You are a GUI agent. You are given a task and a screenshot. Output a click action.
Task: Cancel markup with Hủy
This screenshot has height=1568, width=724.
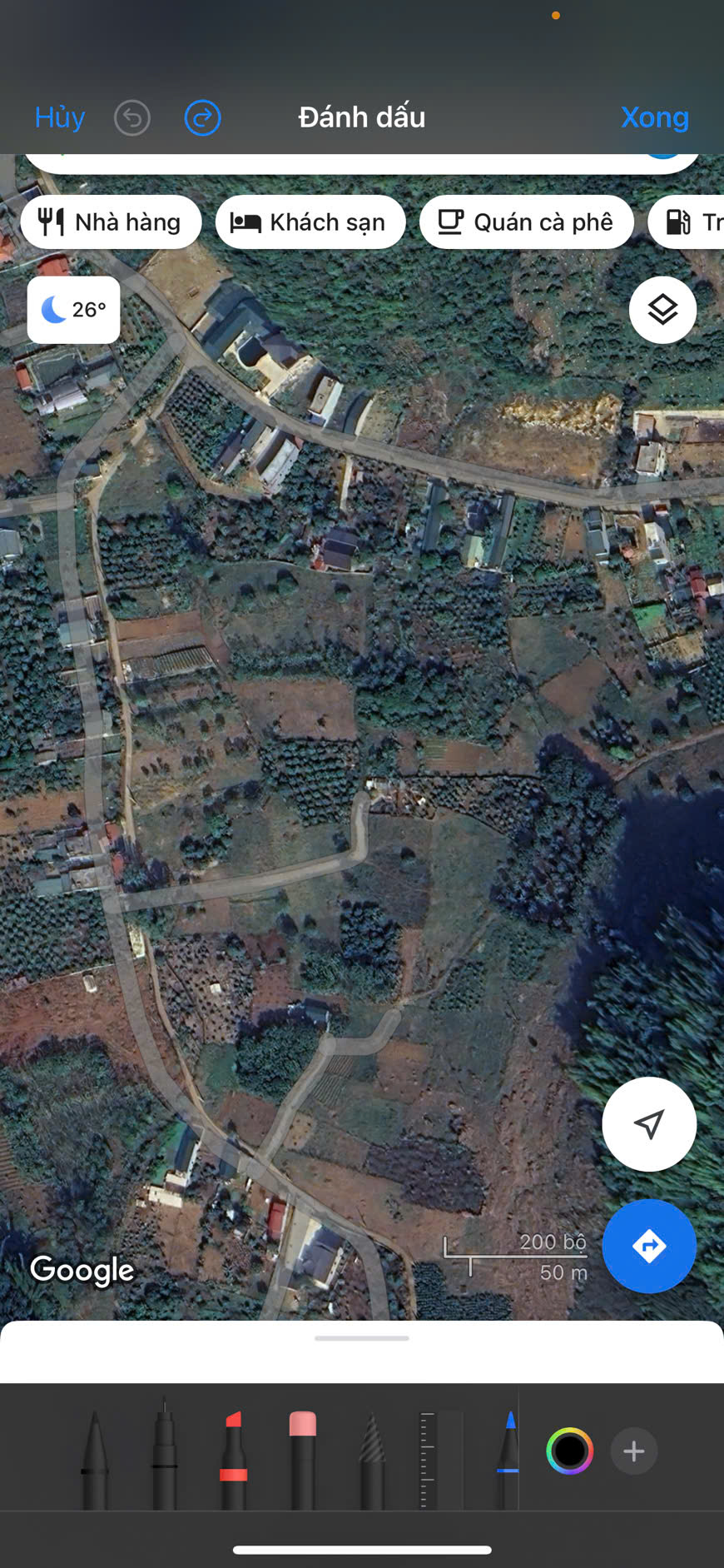pyautogui.click(x=60, y=117)
